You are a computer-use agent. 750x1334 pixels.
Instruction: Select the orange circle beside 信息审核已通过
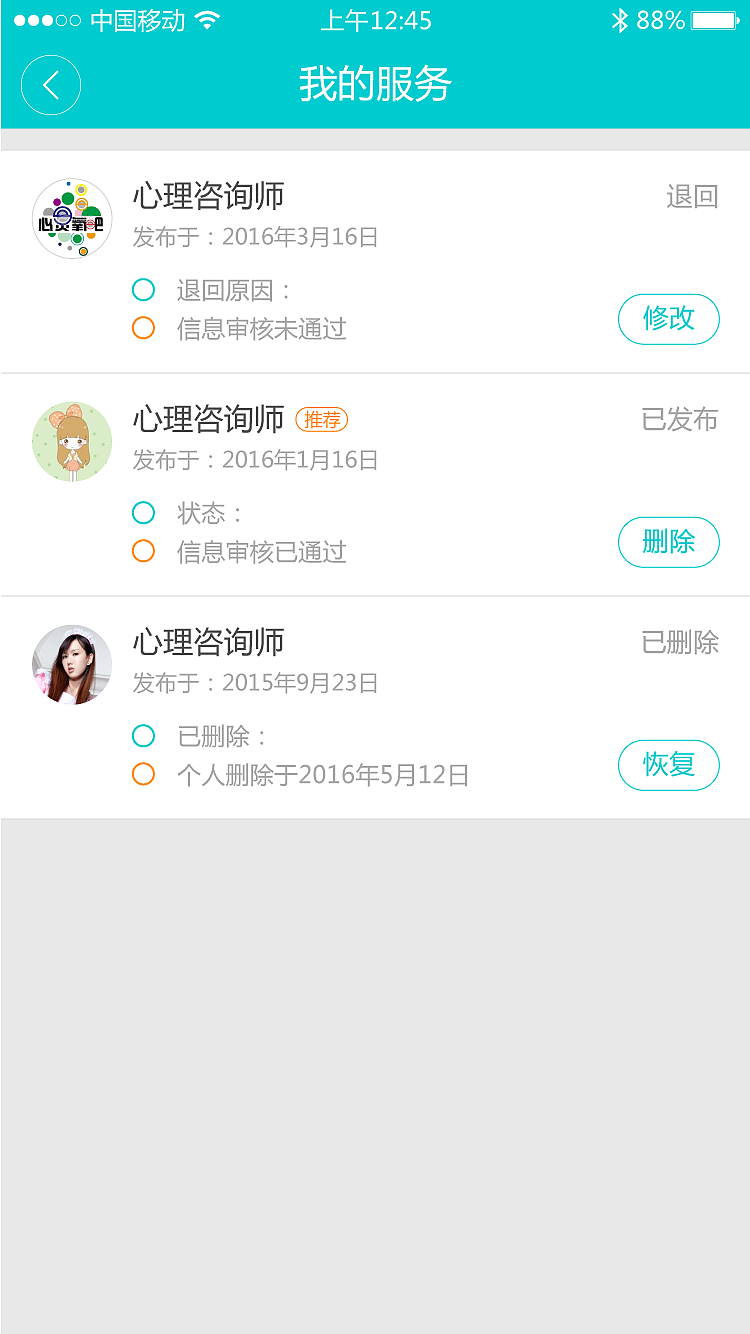click(x=143, y=551)
